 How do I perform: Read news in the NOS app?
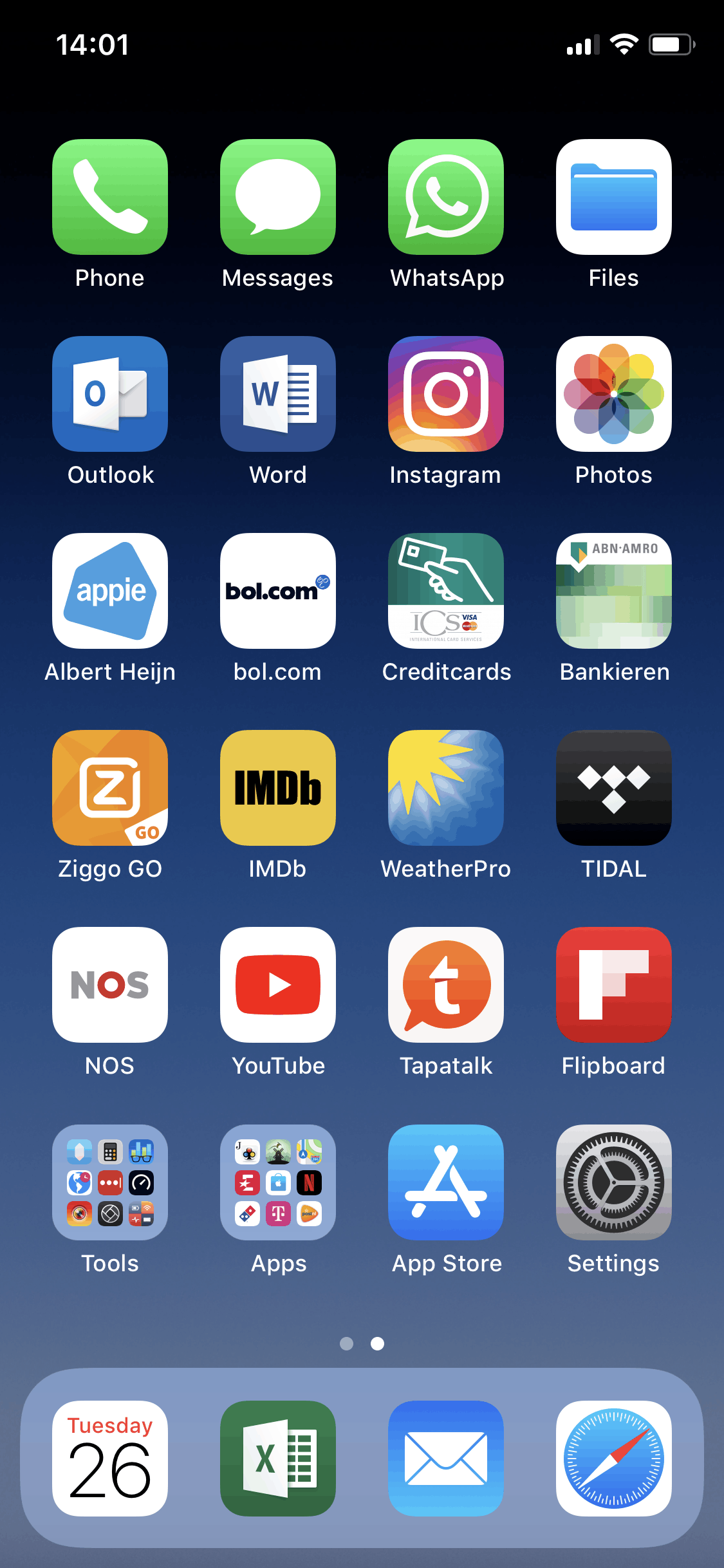pos(109,985)
